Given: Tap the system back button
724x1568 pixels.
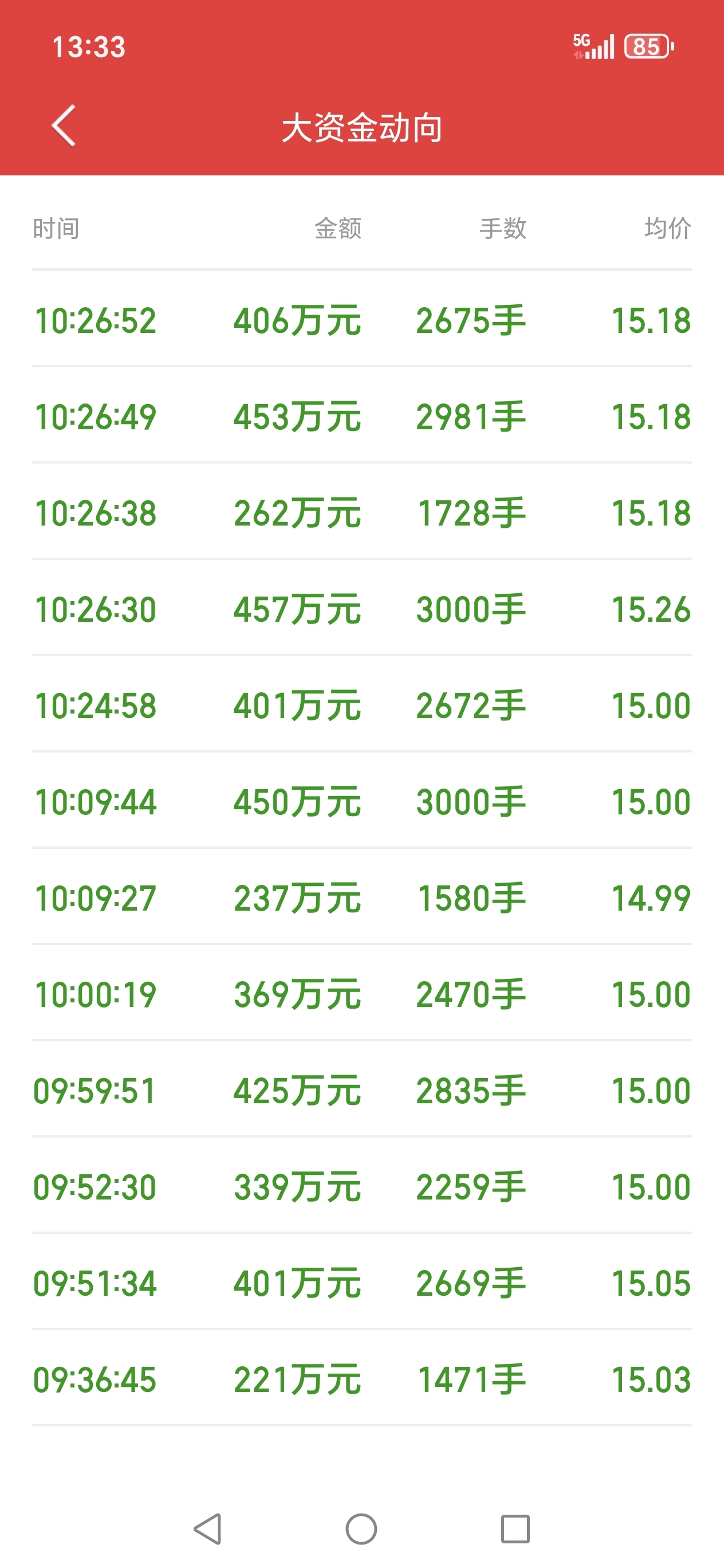Looking at the screenshot, I should [x=207, y=1528].
